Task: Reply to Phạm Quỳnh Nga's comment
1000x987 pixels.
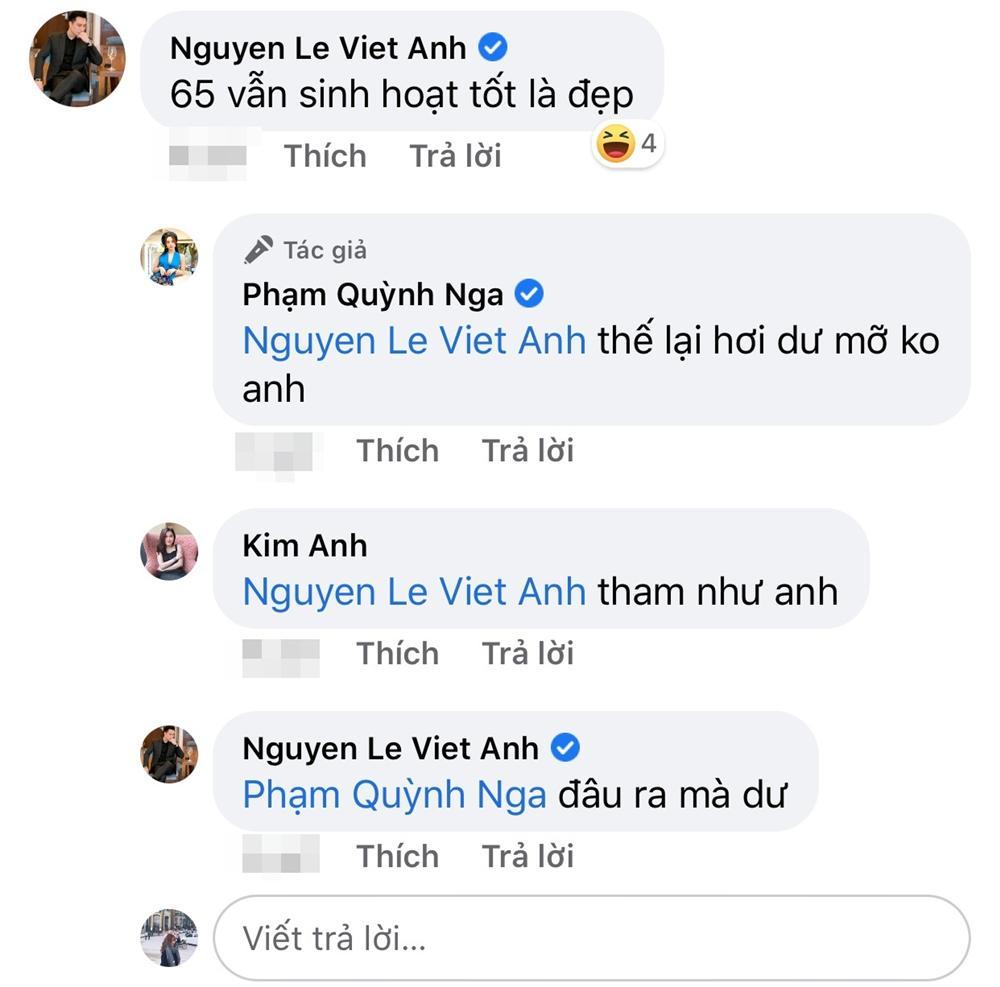Action: (528, 451)
